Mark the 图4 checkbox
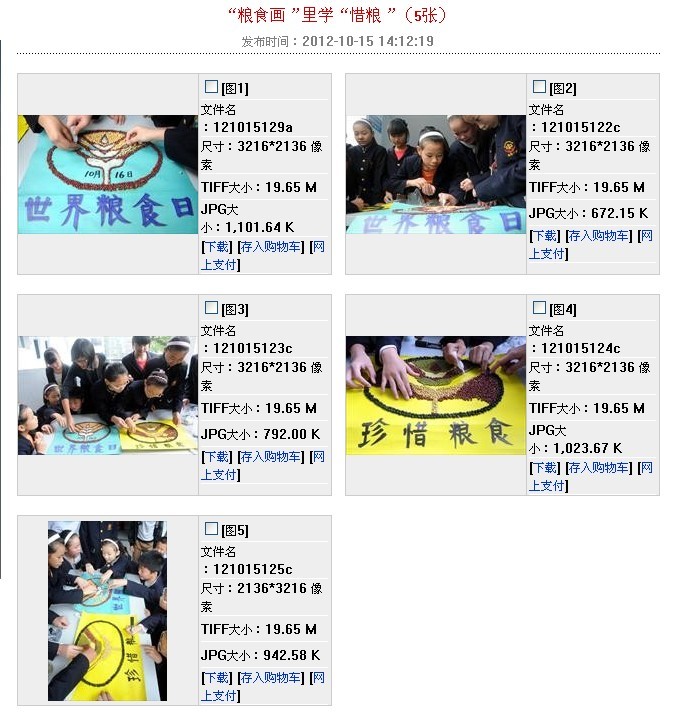Viewport: 680px width, 714px height. point(539,308)
